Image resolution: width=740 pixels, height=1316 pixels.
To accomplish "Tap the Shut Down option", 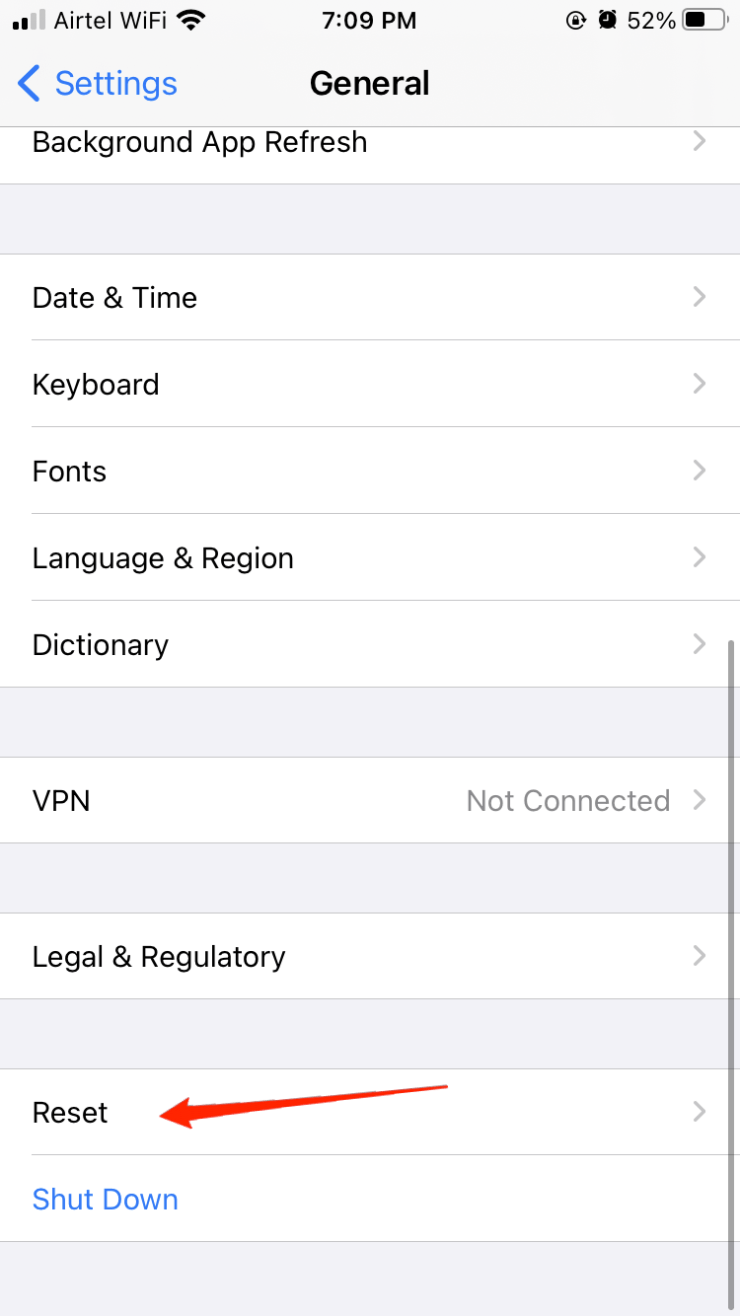I will tap(105, 1199).
